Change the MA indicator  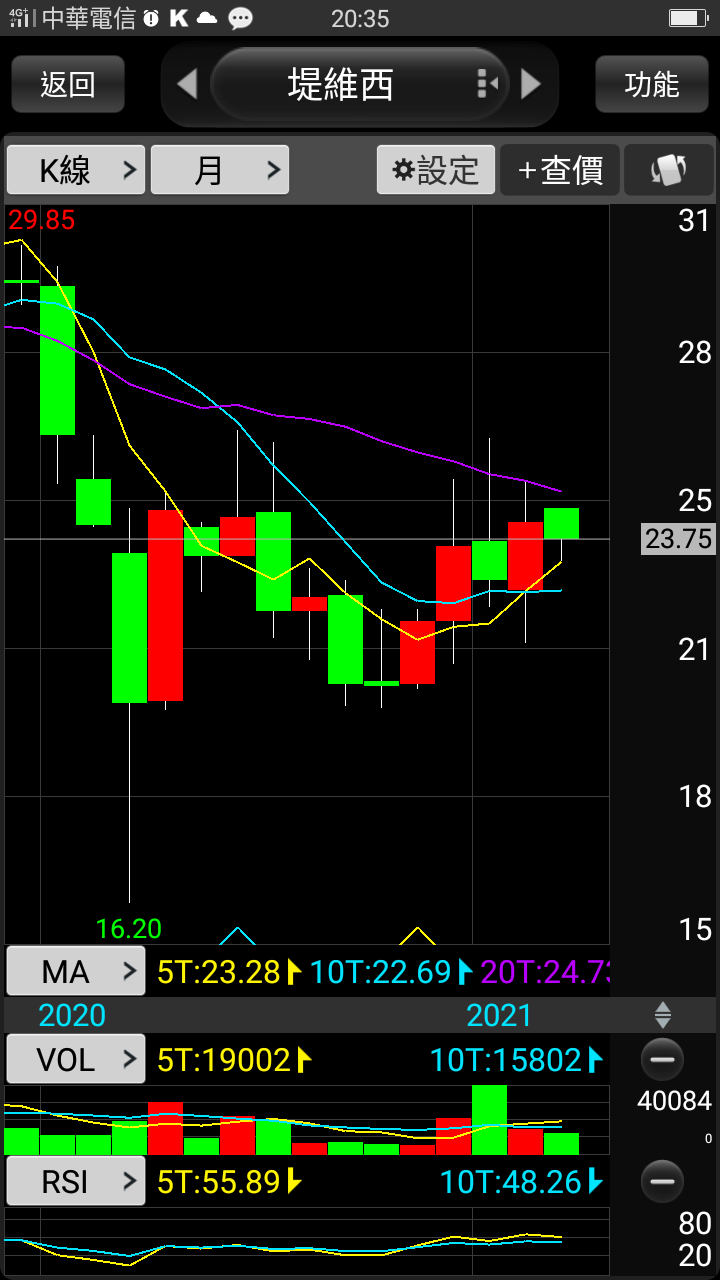pyautogui.click(x=76, y=971)
